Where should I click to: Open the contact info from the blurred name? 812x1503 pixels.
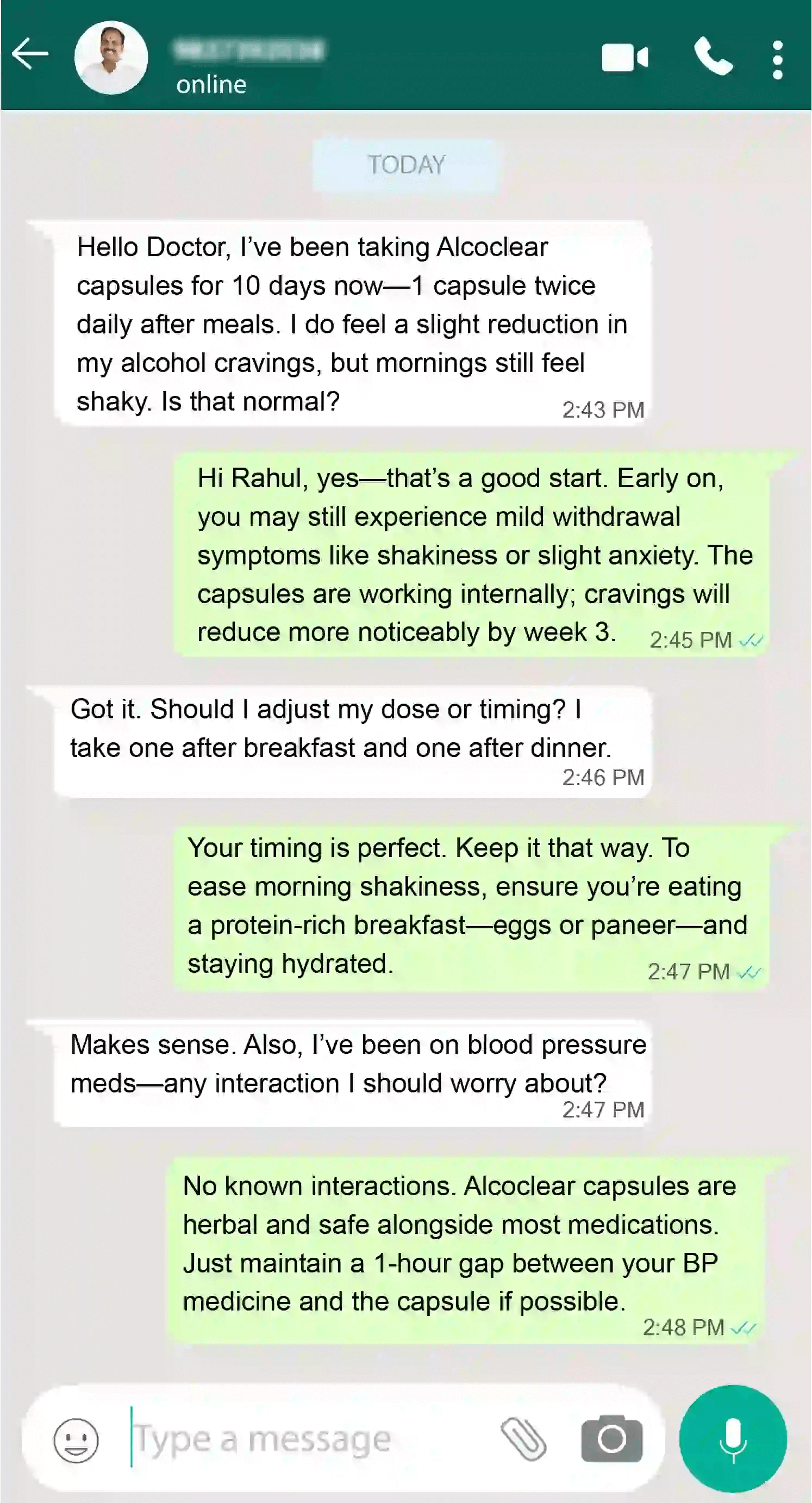(249, 51)
